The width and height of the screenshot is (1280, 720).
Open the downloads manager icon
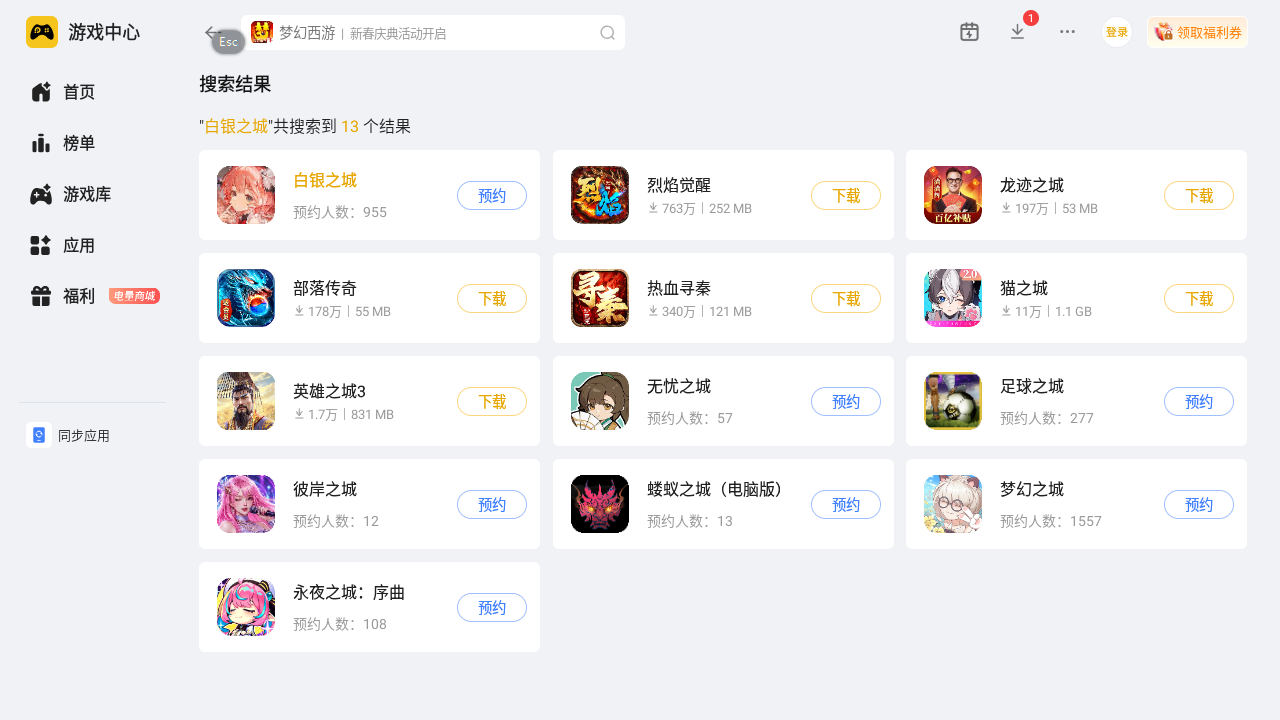1018,32
